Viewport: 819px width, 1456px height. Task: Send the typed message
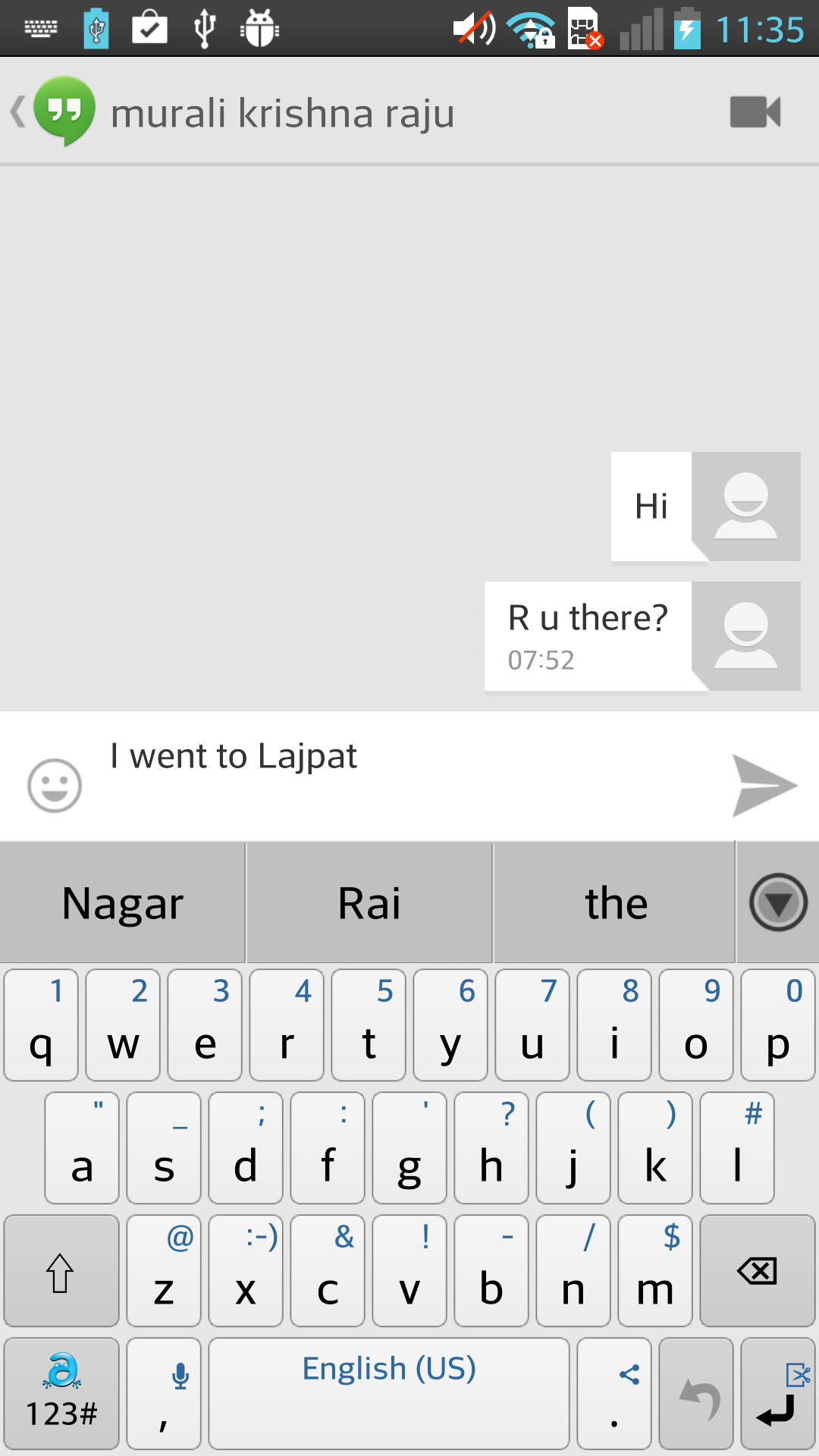point(764,785)
